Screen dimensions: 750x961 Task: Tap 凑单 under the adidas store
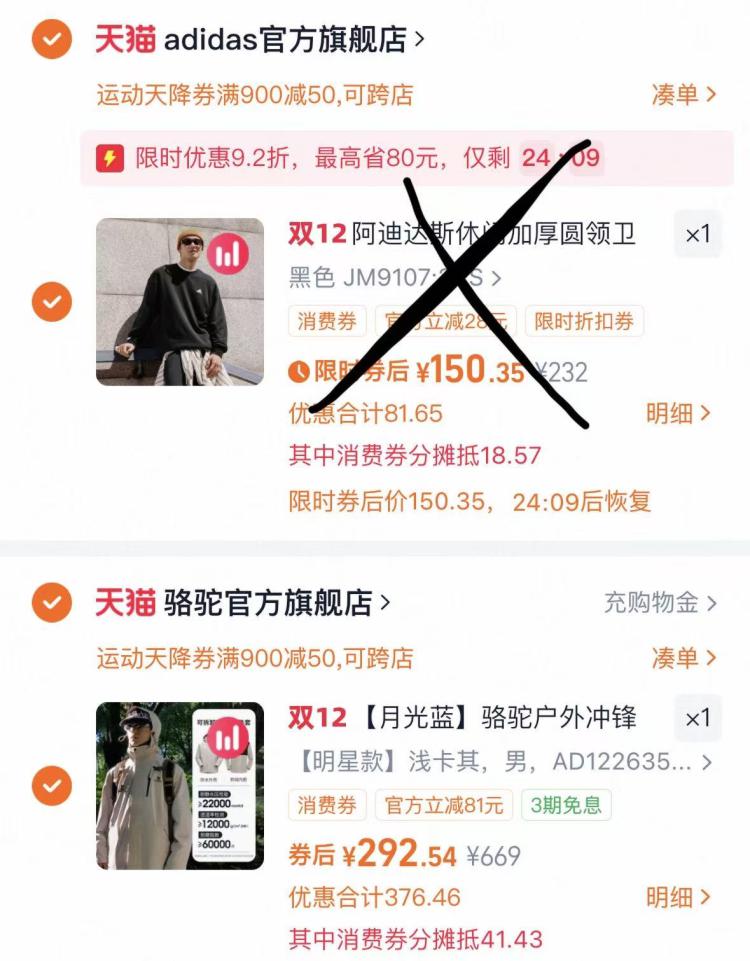coord(684,94)
